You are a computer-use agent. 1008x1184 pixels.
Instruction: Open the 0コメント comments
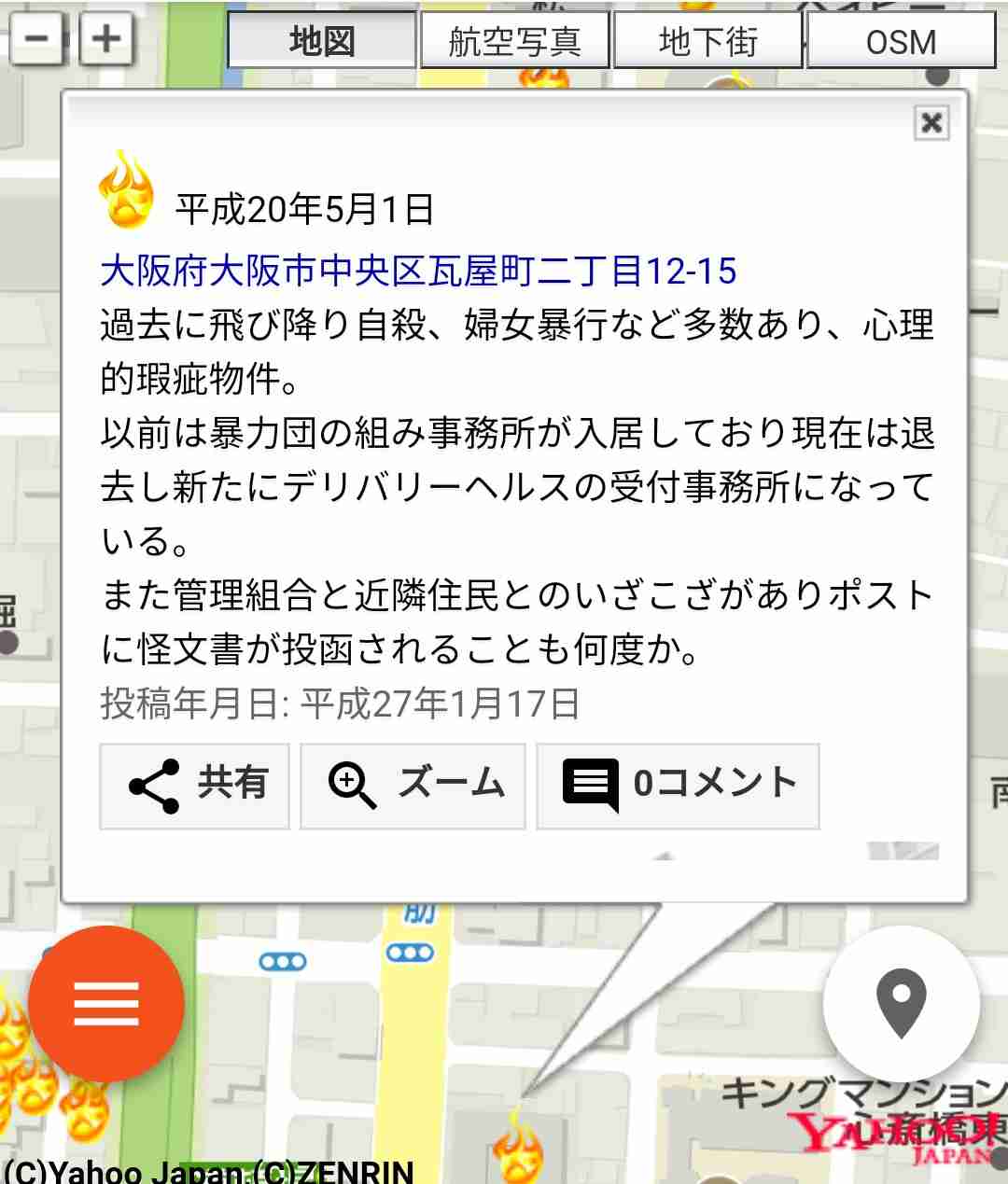[678, 786]
